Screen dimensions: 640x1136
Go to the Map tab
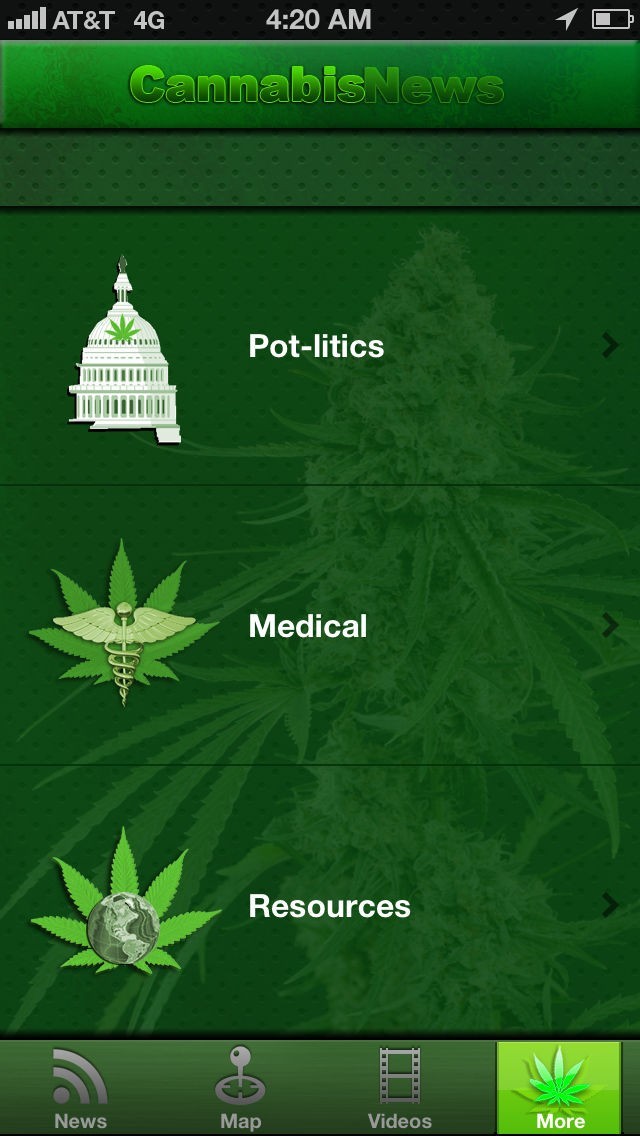point(240,1088)
